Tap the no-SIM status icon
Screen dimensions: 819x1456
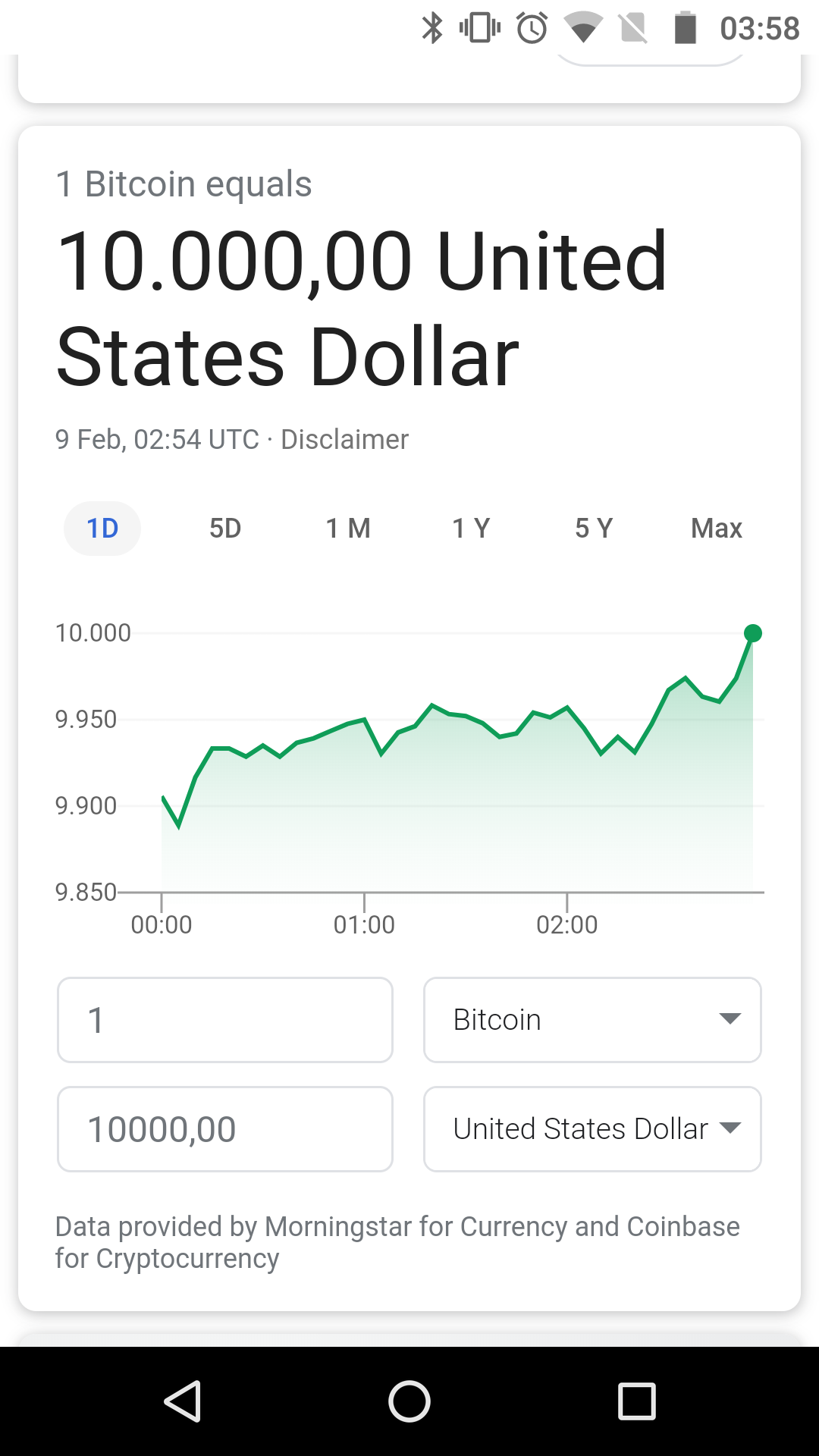click(x=634, y=27)
